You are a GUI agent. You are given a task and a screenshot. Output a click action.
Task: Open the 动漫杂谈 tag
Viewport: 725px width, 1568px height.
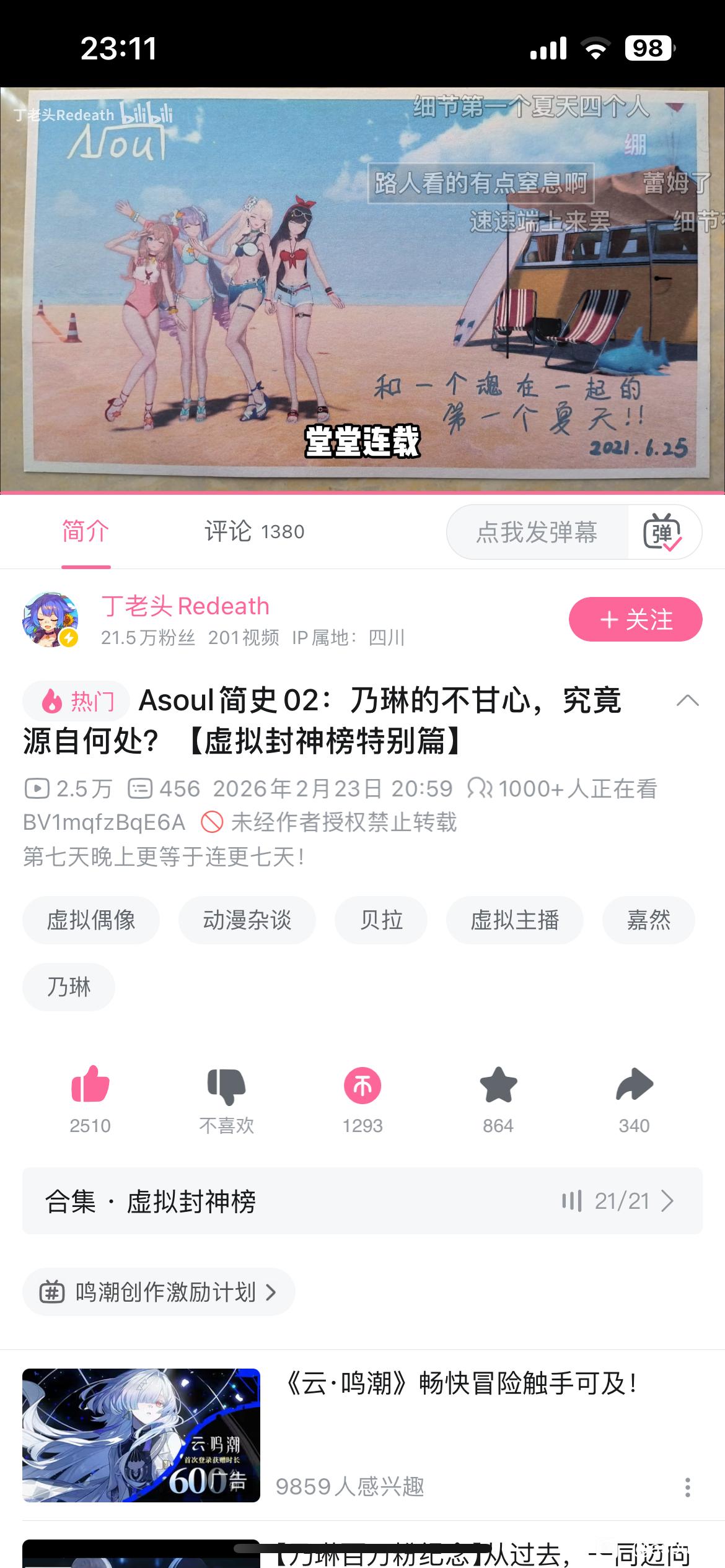click(247, 920)
